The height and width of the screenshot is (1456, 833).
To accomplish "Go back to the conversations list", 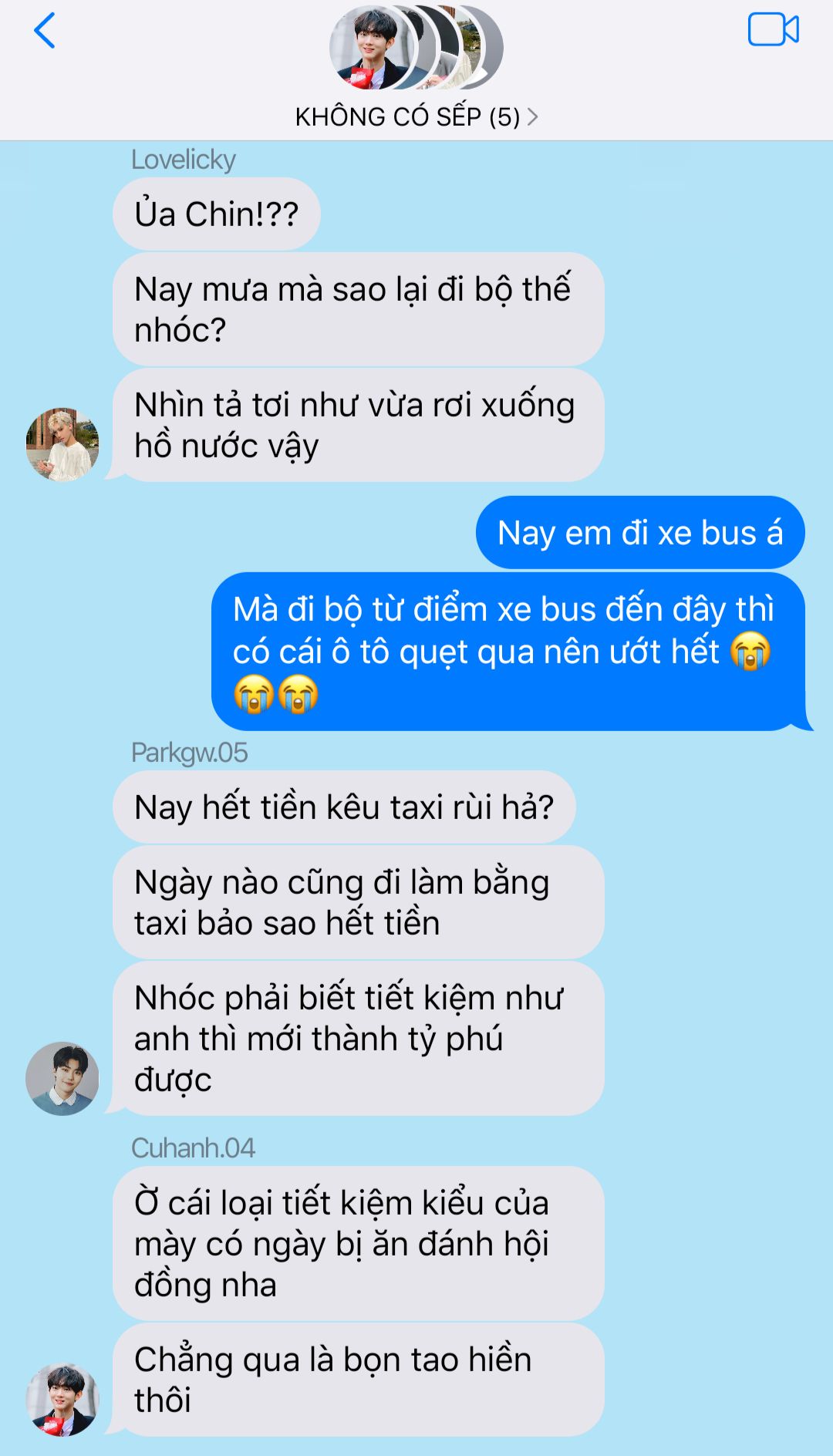I will [x=45, y=31].
